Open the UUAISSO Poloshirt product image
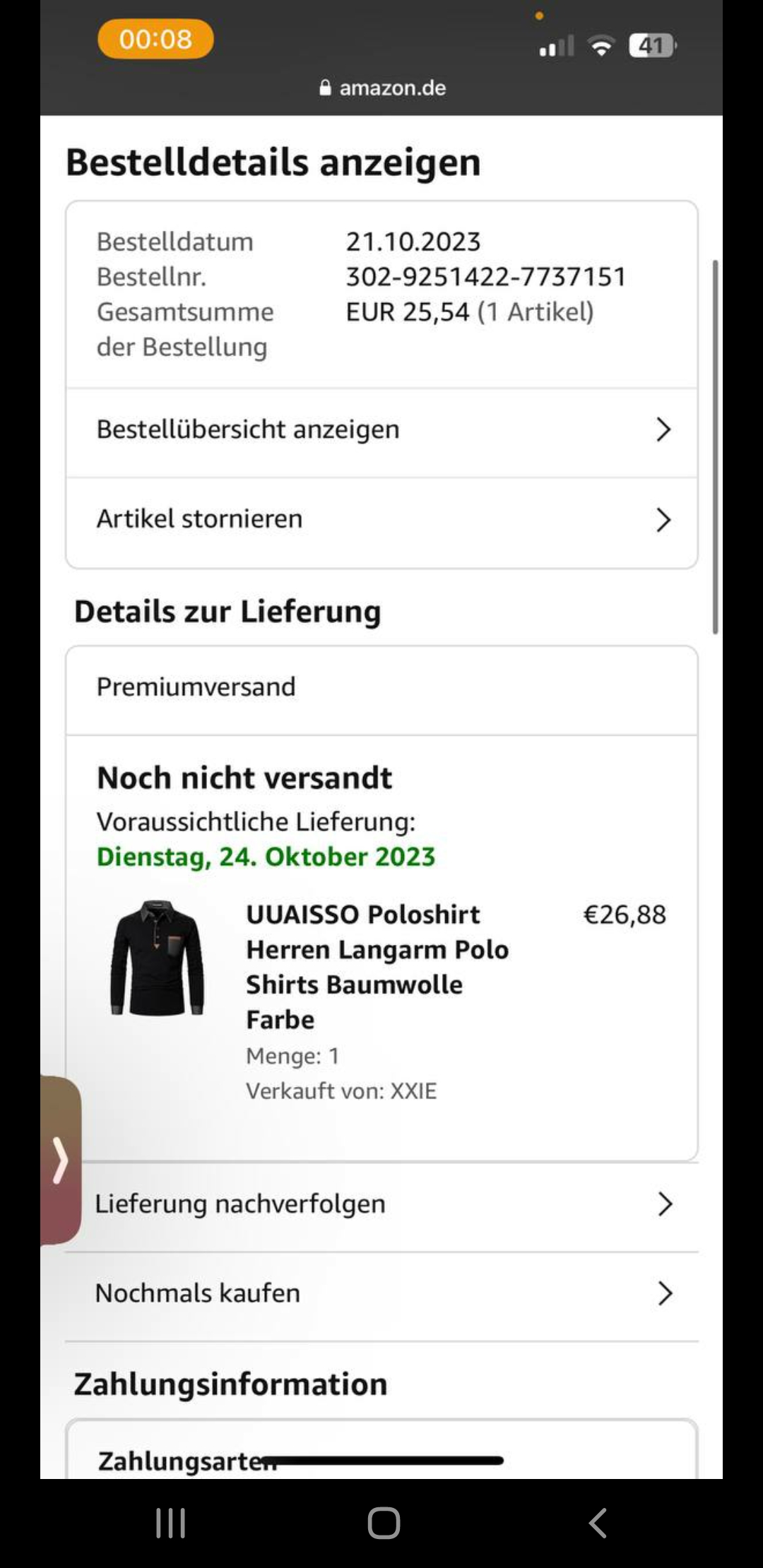Image resolution: width=763 pixels, height=1568 pixels. pos(157,958)
